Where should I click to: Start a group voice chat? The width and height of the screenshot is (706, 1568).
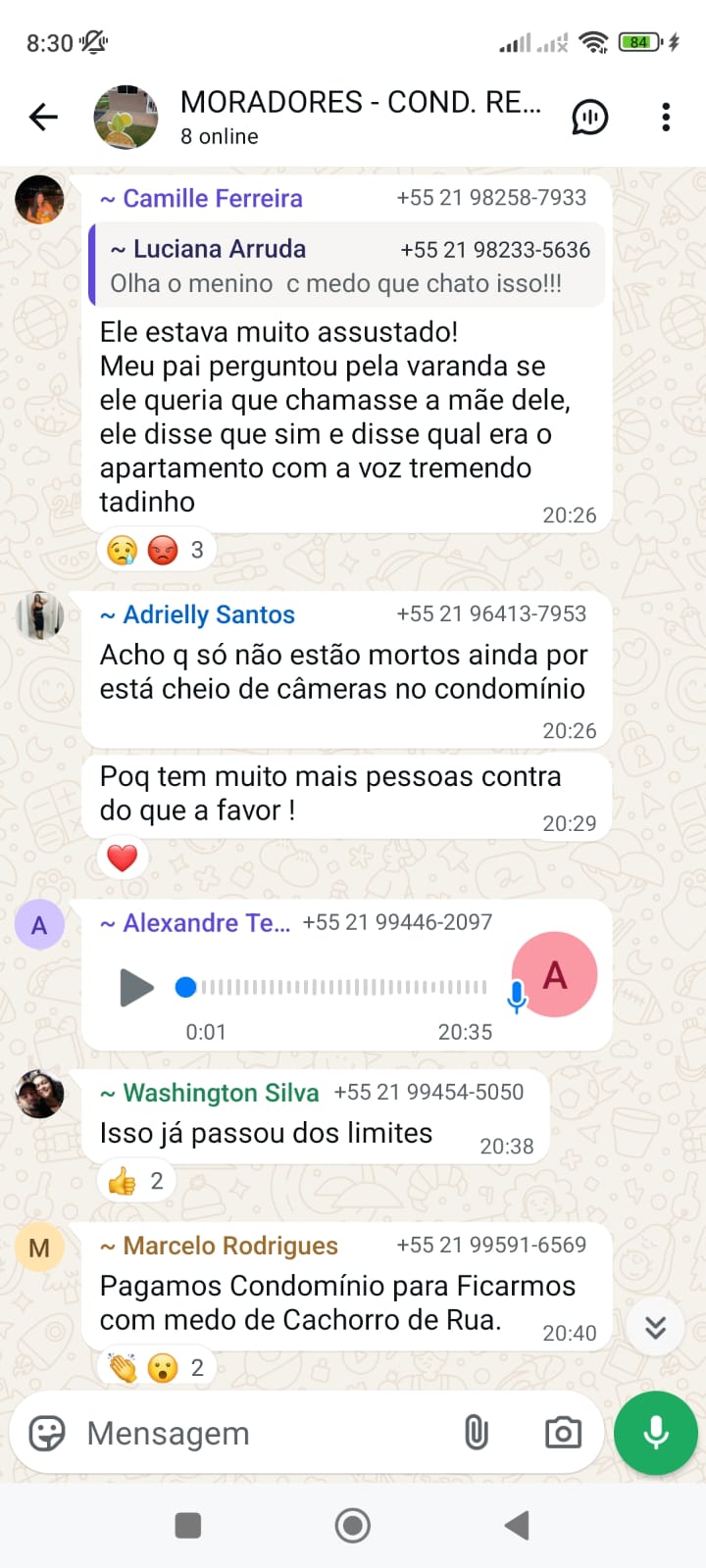click(x=589, y=118)
